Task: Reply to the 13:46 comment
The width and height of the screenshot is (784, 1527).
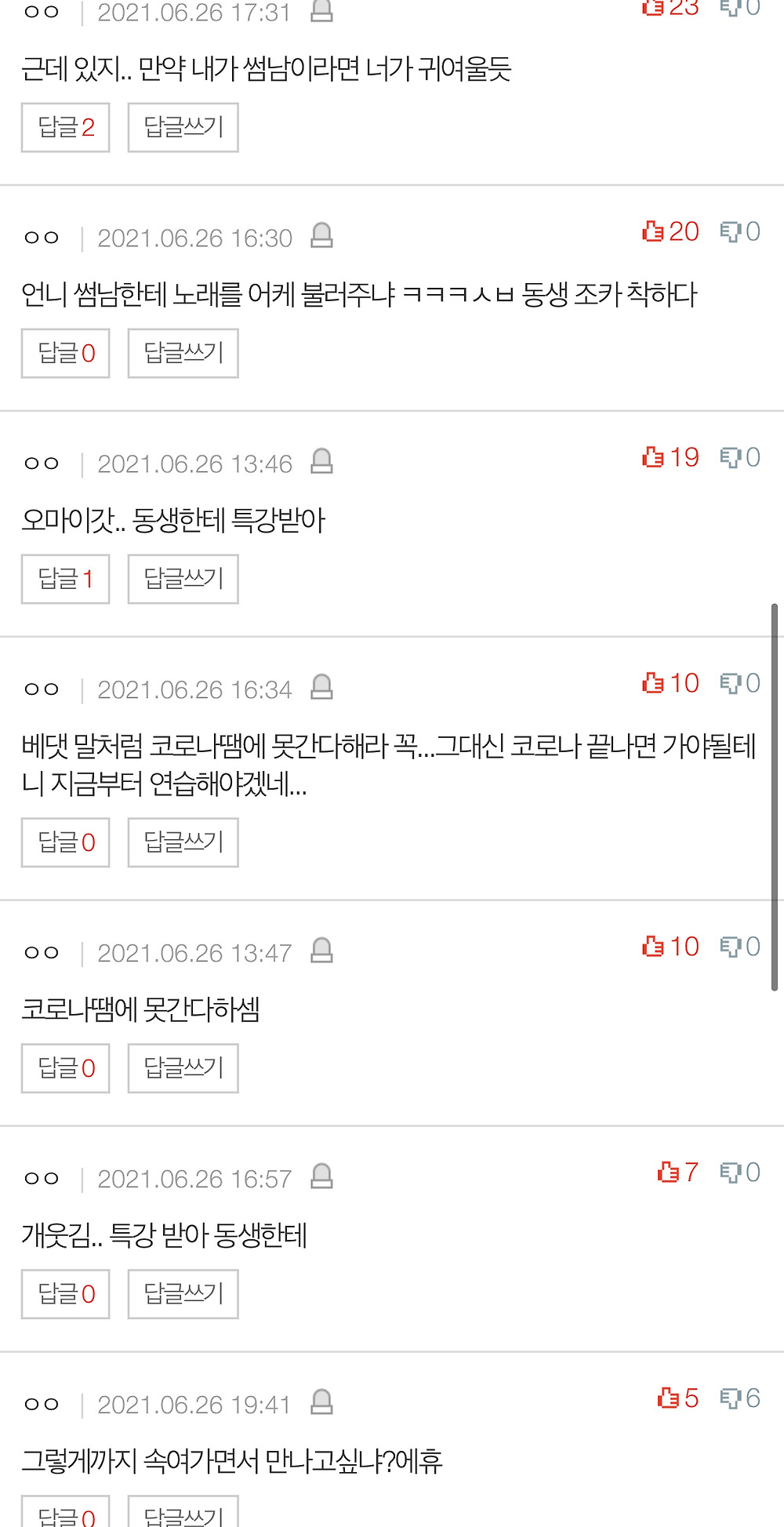Action: (x=183, y=579)
